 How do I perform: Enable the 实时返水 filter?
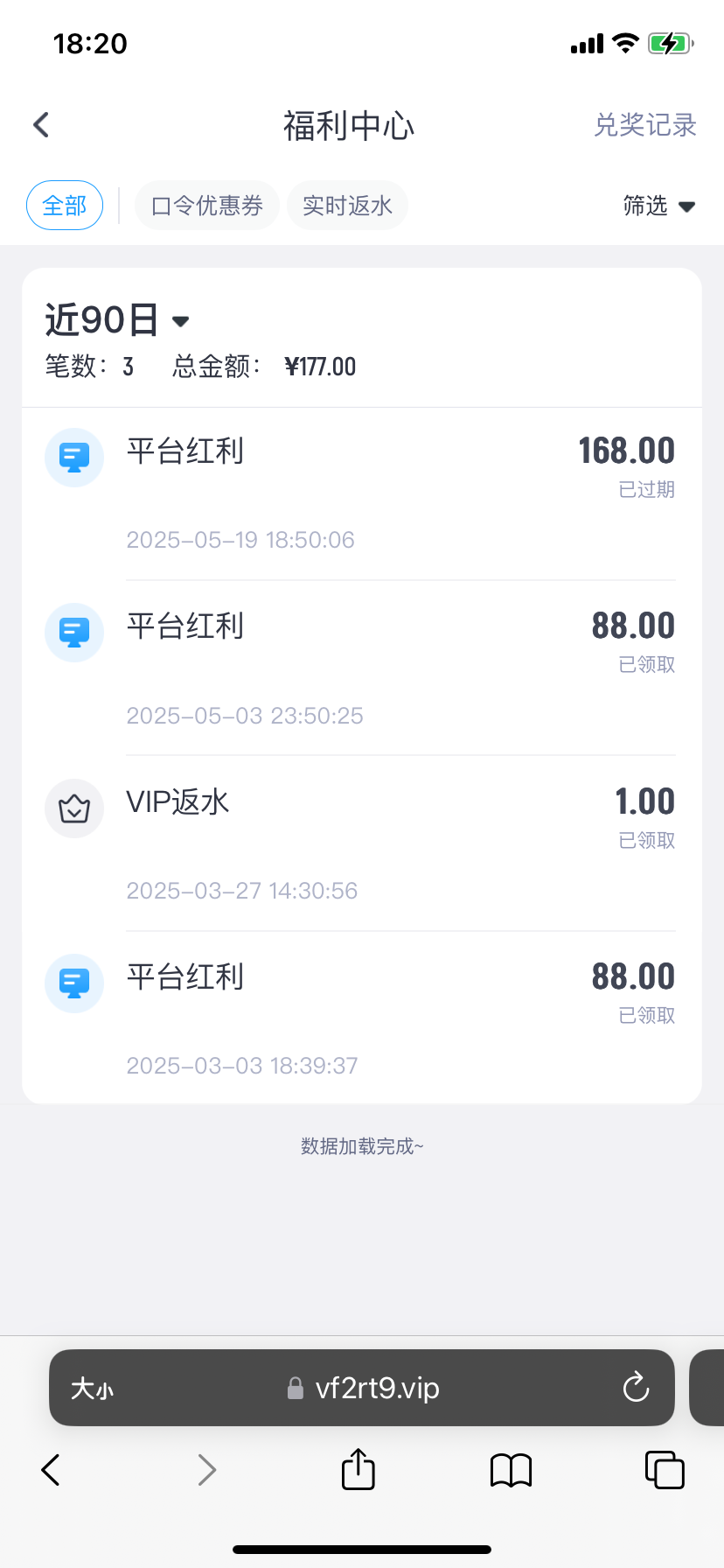347,205
